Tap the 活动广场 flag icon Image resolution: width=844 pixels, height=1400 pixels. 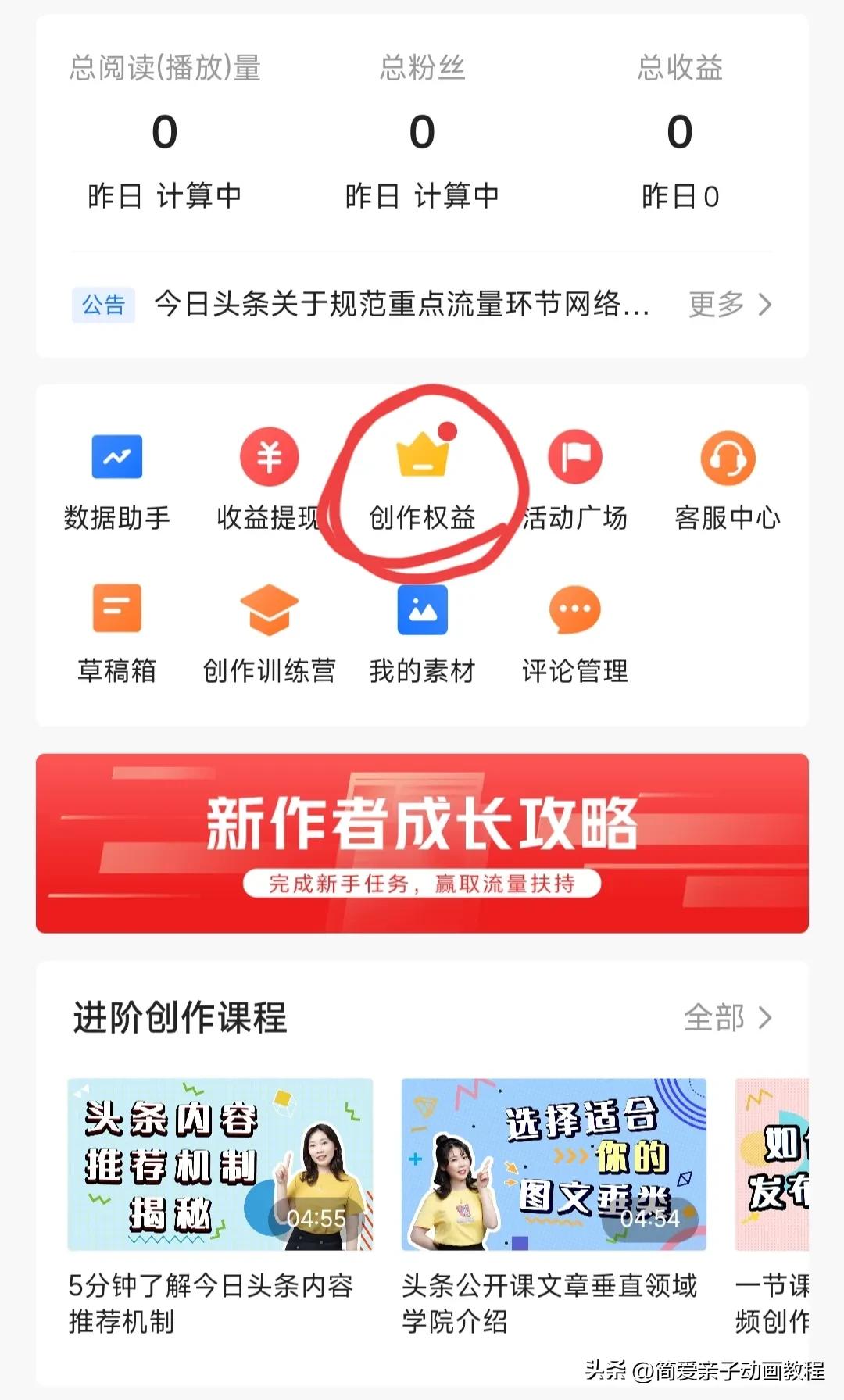[576, 459]
